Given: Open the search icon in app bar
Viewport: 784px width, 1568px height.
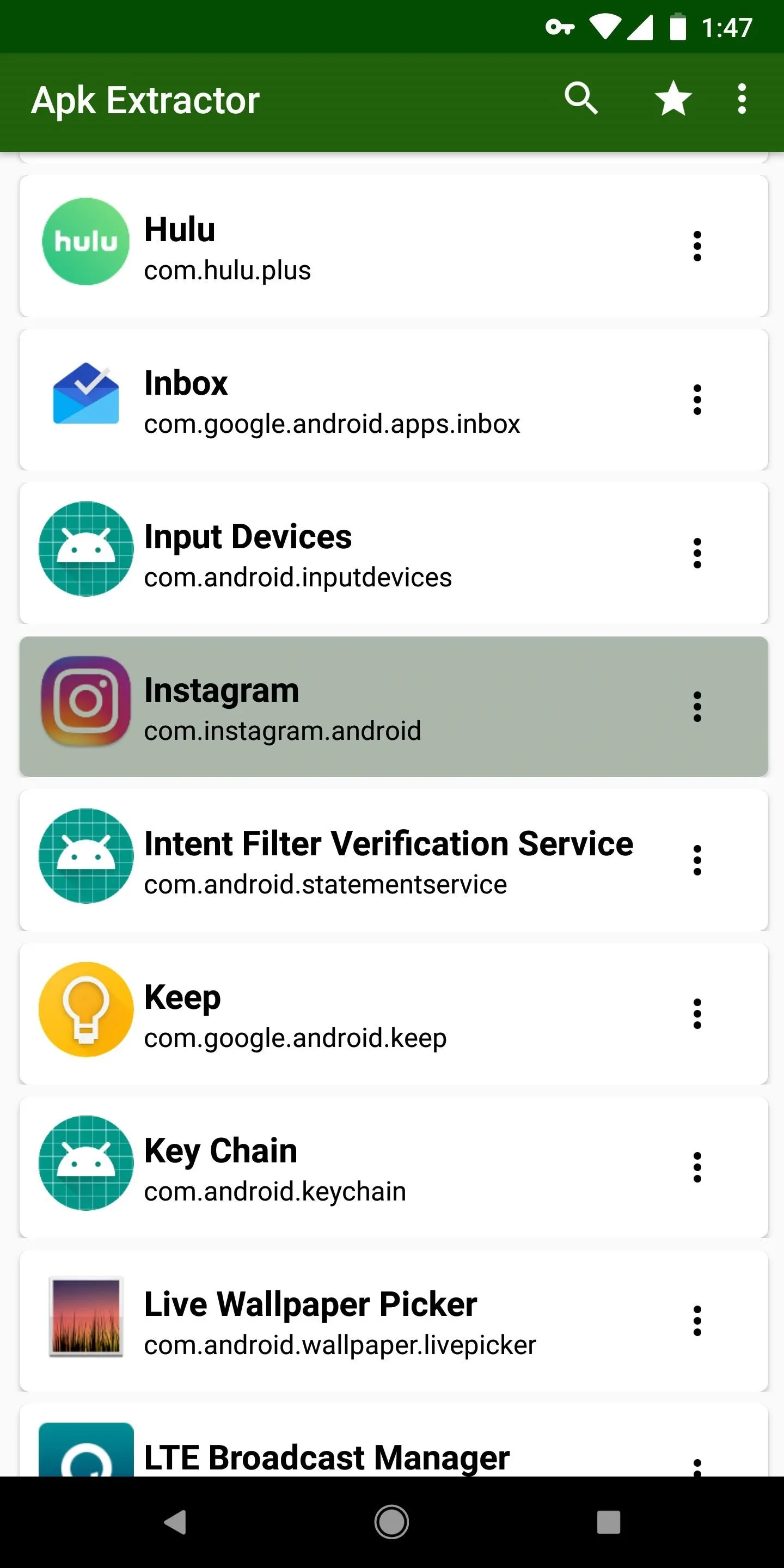Looking at the screenshot, I should [x=581, y=99].
